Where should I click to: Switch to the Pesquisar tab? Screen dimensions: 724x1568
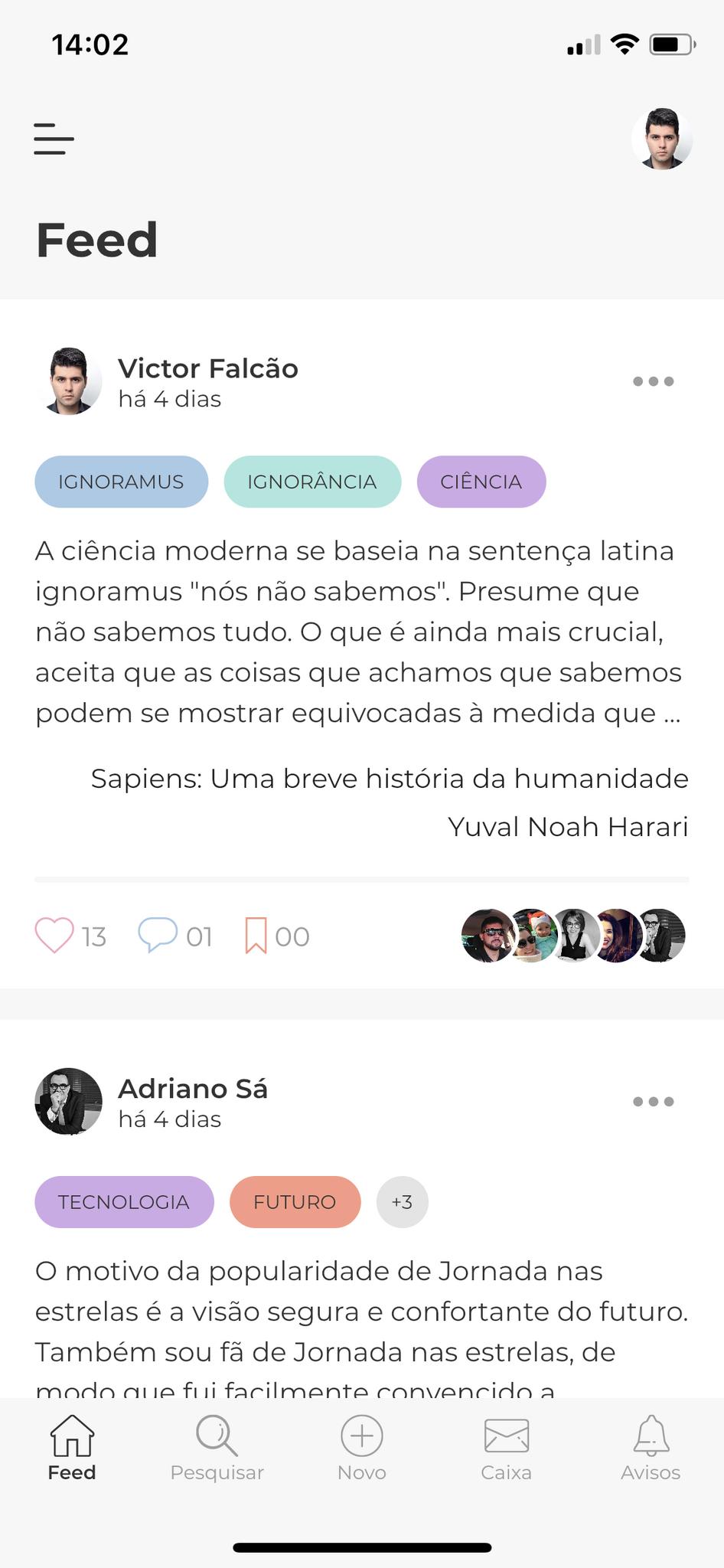(217, 1447)
